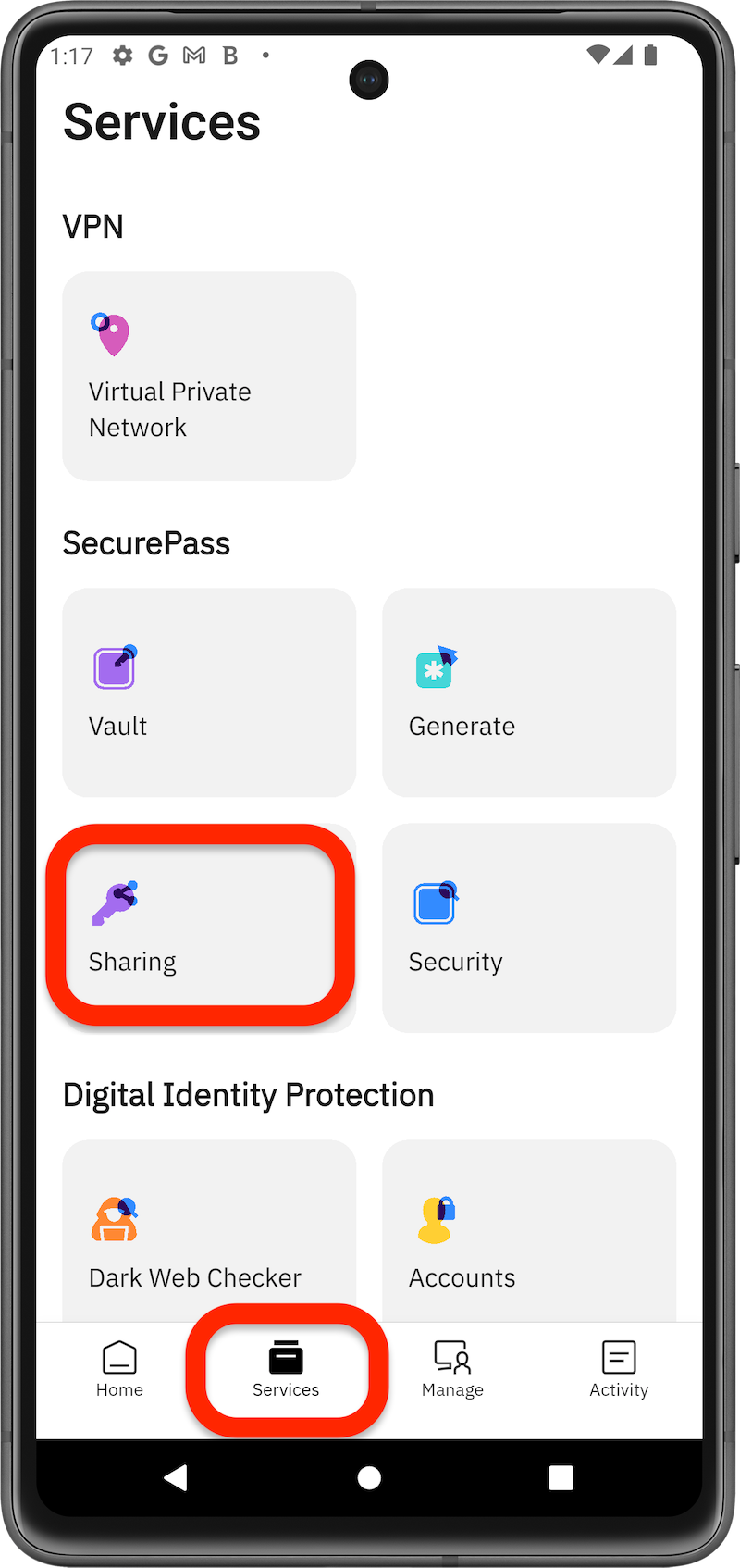This screenshot has height=1568, width=740.
Task: Tap the system back button
Action: point(176,1477)
